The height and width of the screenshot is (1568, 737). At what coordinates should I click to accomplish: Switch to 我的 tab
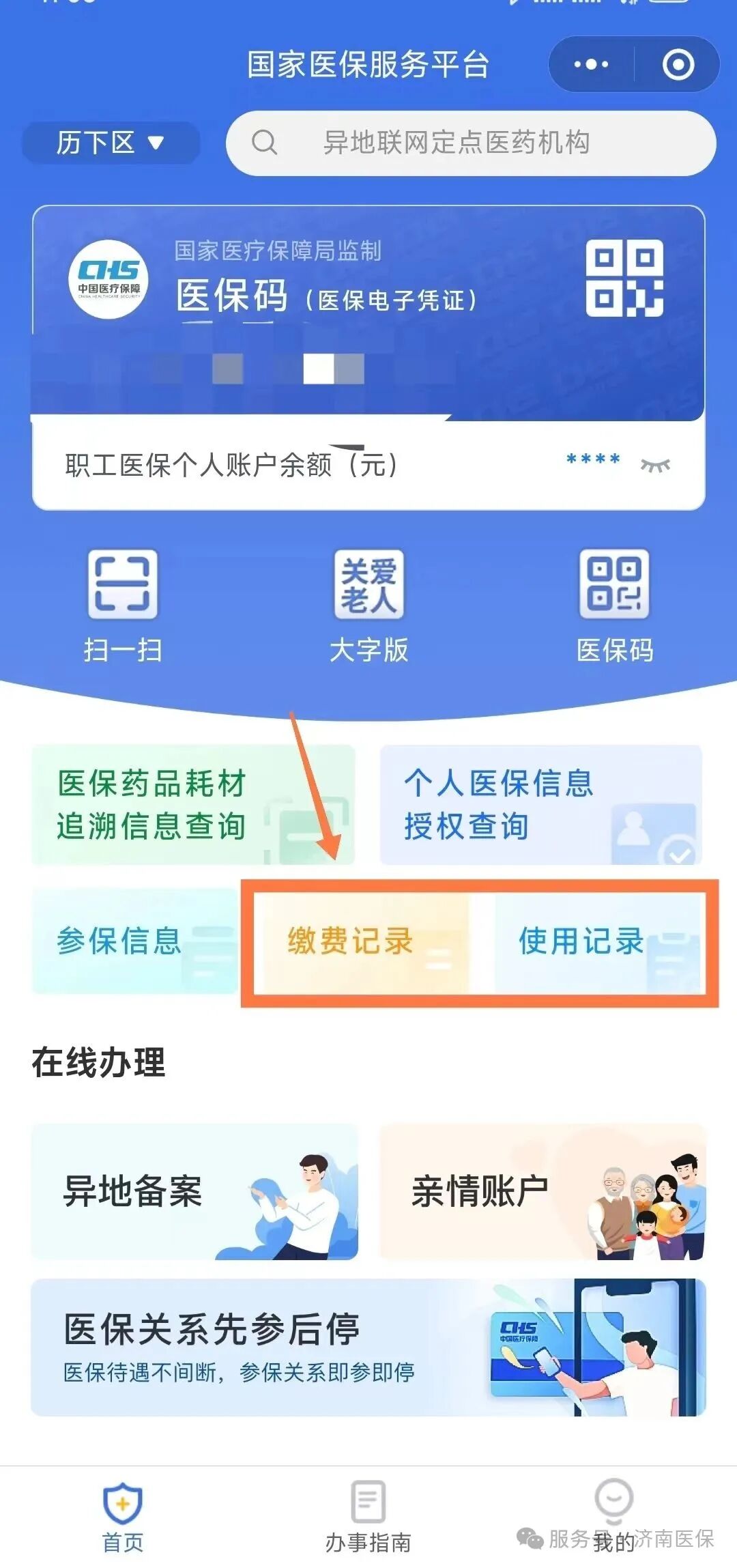point(614,1515)
